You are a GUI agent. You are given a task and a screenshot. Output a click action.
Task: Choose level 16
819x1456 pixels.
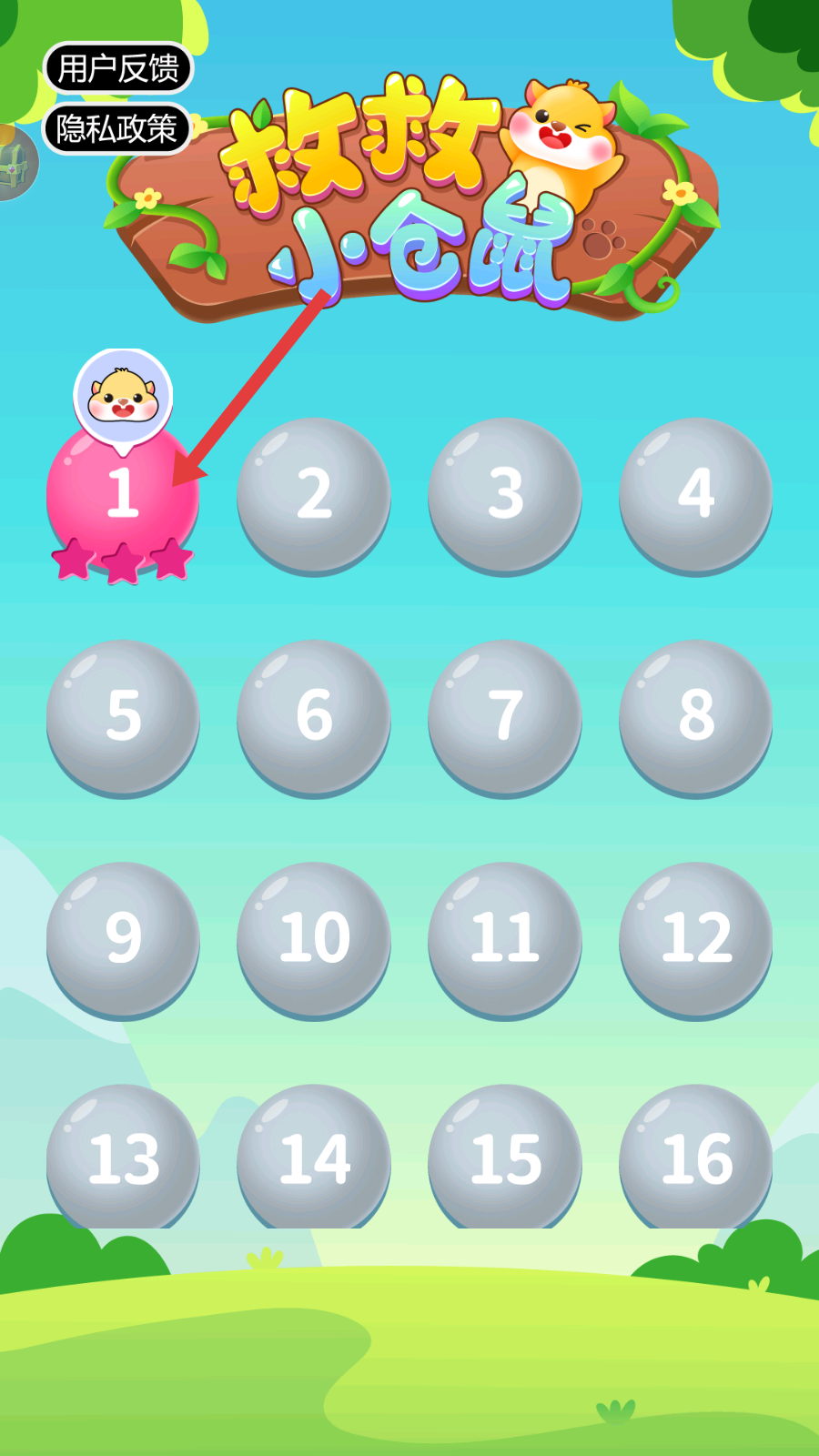click(696, 1158)
